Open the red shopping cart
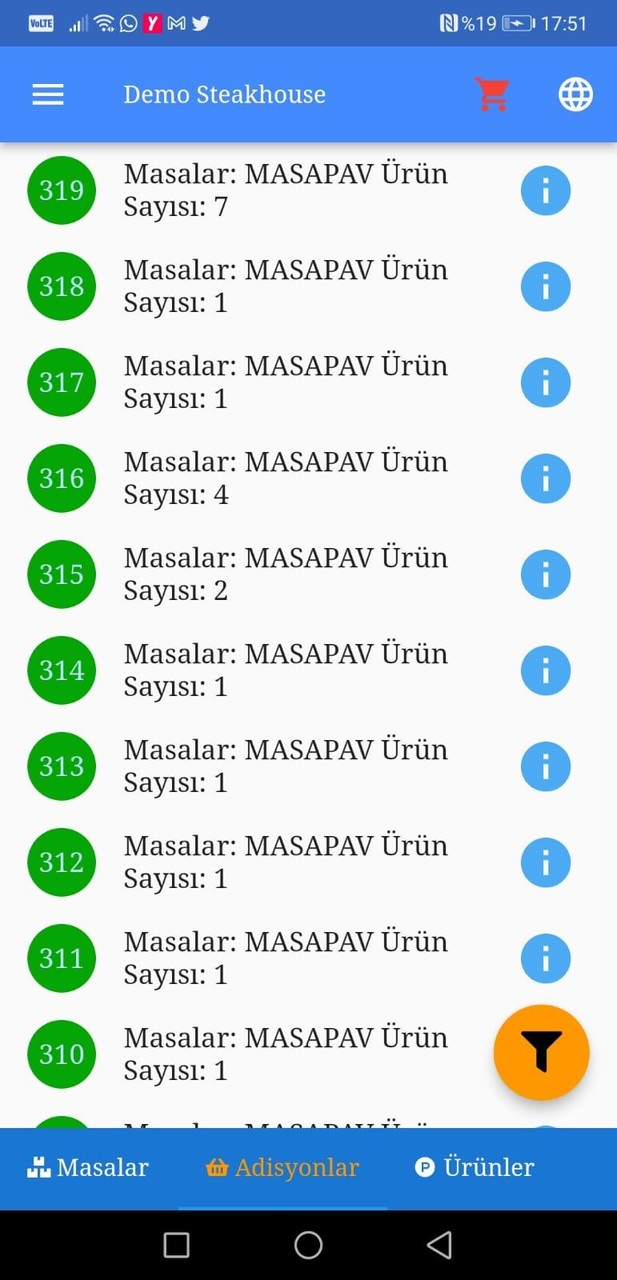 492,94
